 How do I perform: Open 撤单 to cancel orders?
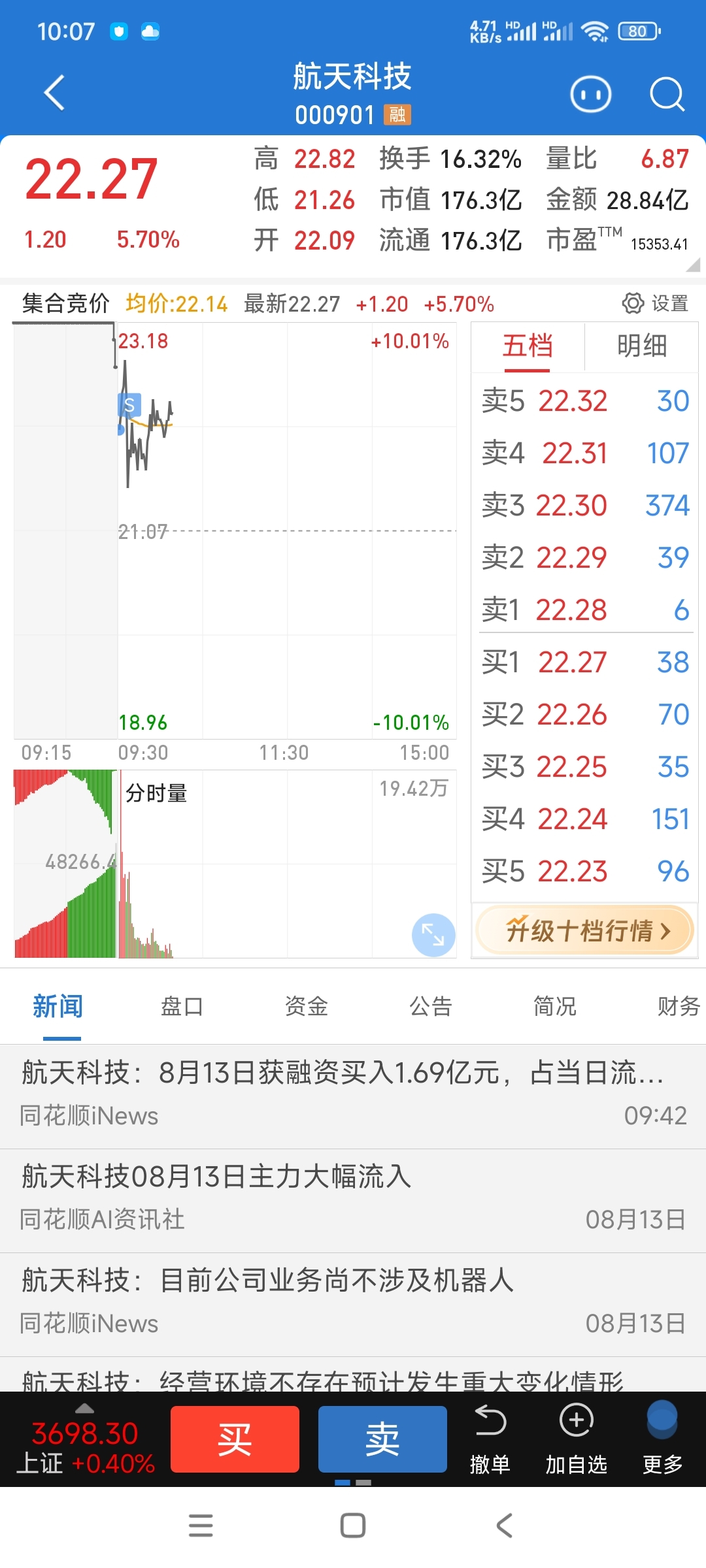coord(490,1439)
